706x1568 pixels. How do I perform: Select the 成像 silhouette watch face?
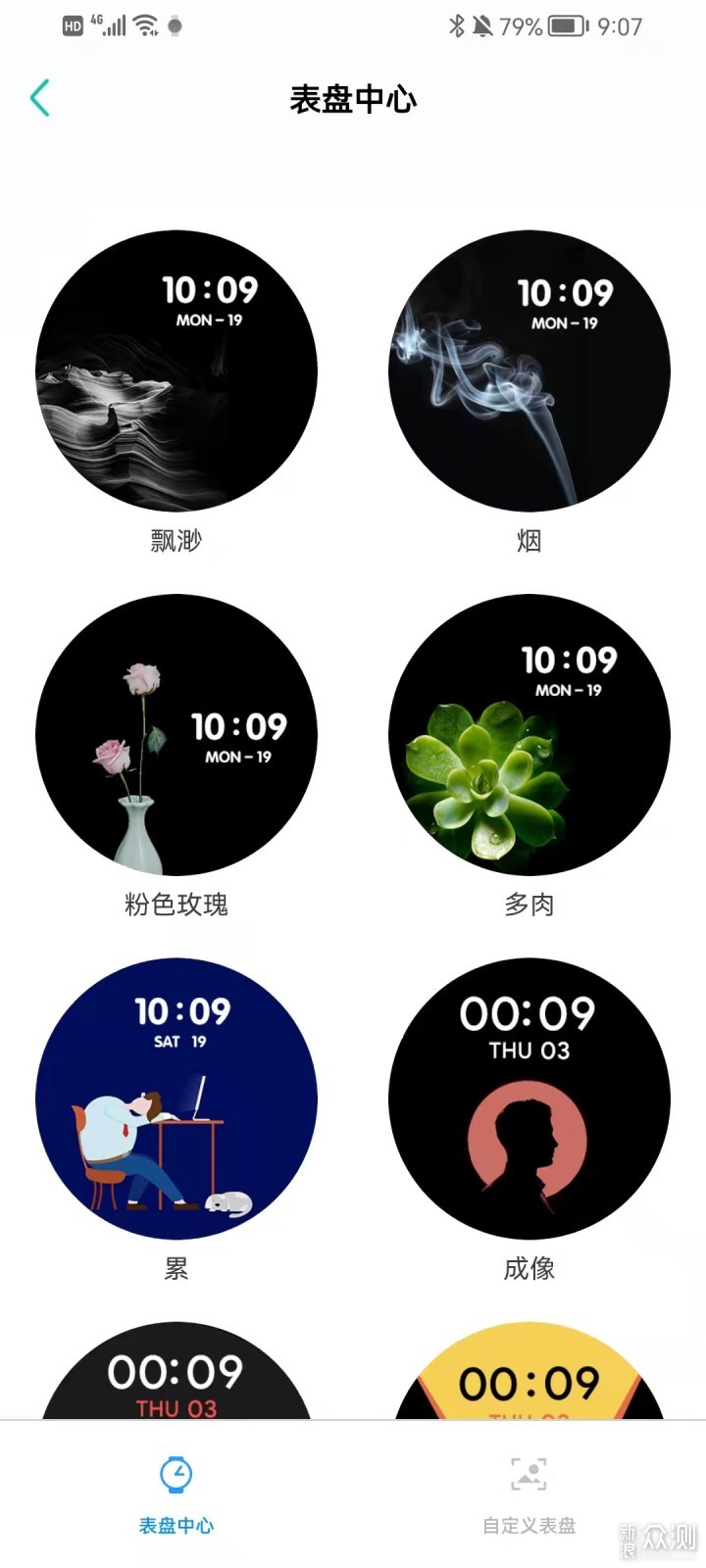[x=529, y=1098]
